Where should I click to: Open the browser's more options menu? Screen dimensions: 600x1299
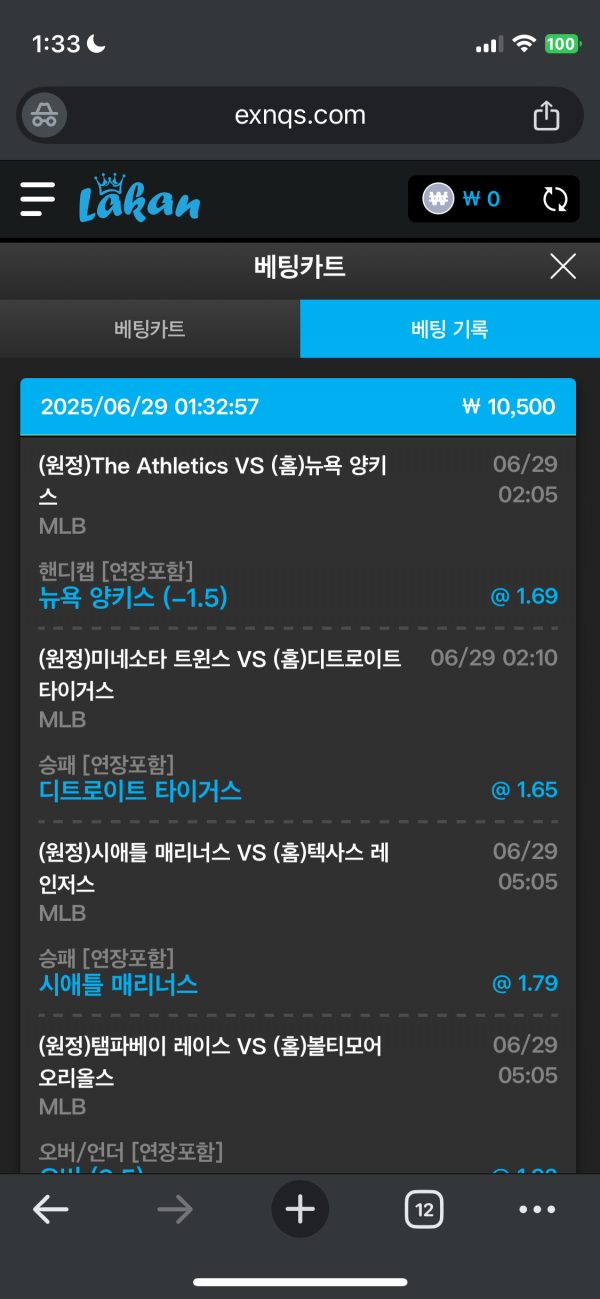pyautogui.click(x=537, y=1210)
